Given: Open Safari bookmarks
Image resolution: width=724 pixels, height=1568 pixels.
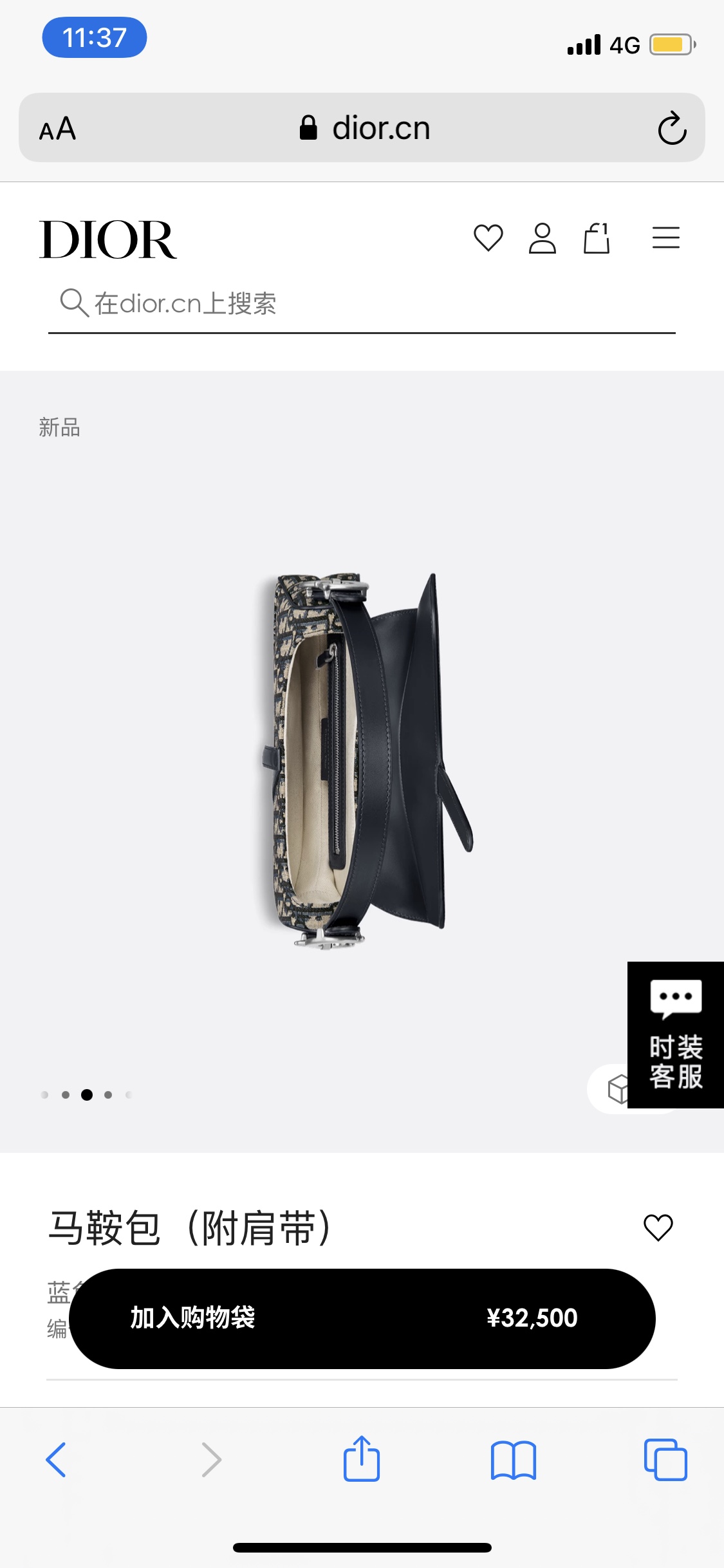Looking at the screenshot, I should click(513, 1460).
